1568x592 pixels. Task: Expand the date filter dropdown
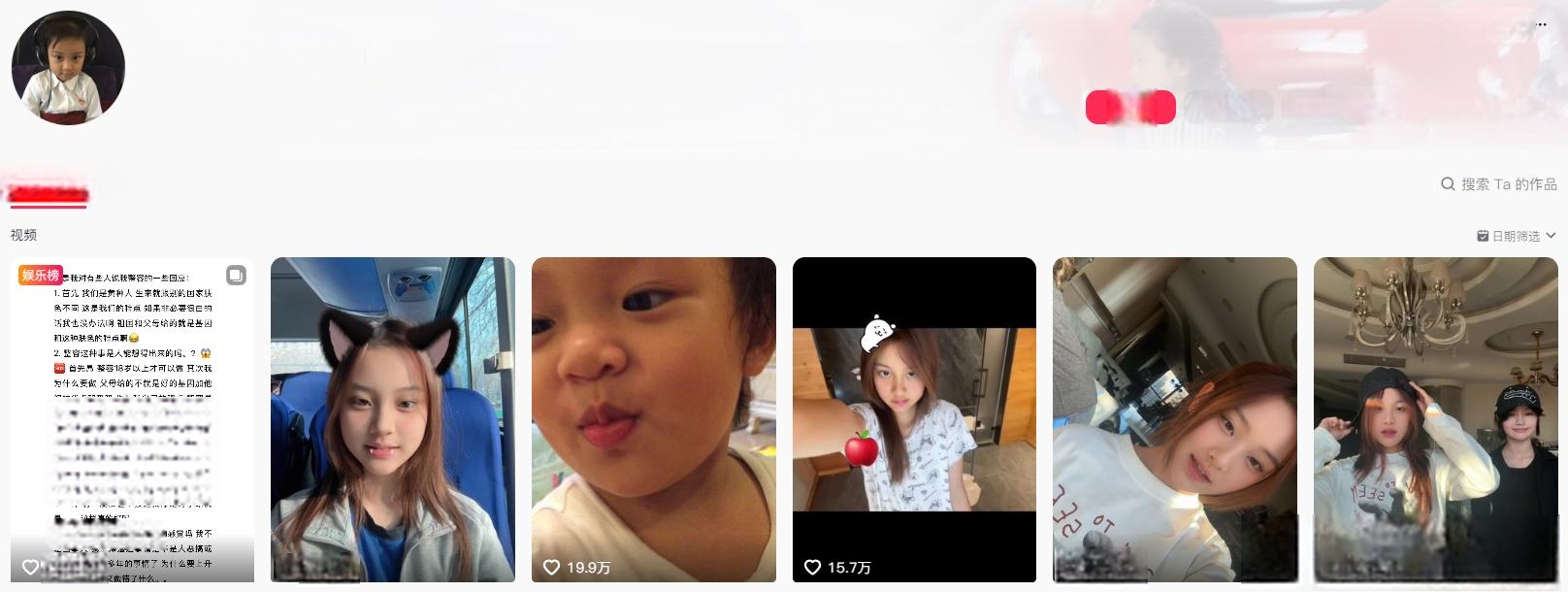point(1517,236)
